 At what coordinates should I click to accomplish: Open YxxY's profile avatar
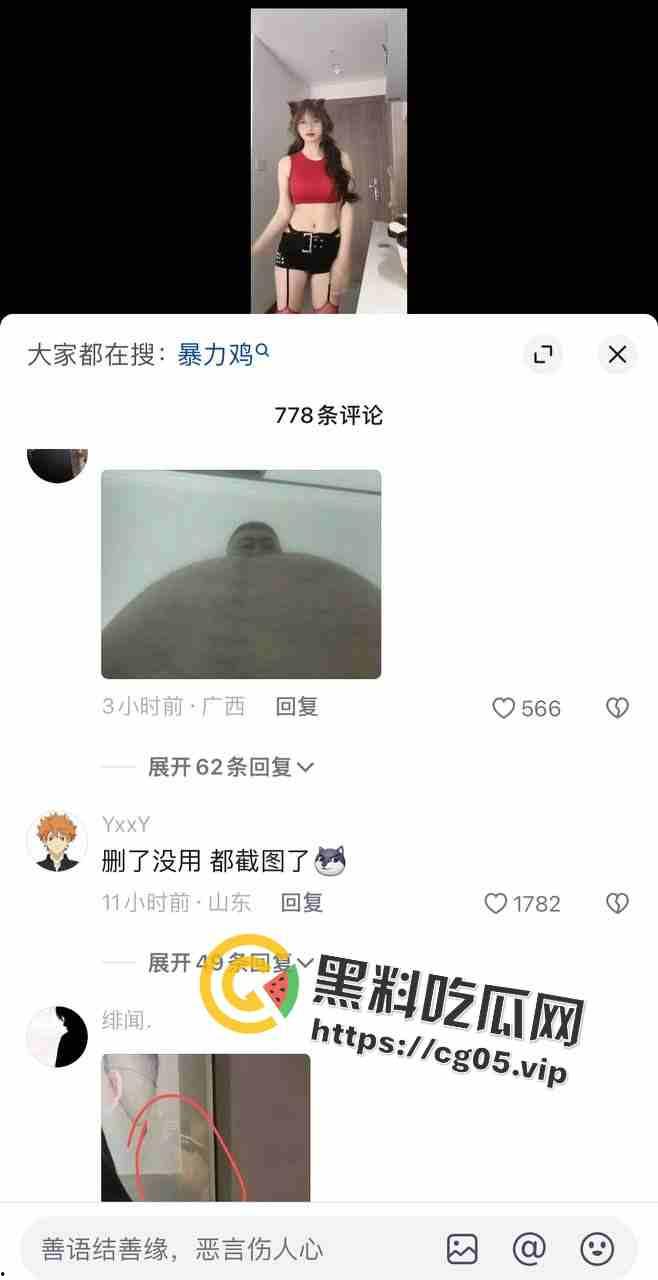[56, 840]
